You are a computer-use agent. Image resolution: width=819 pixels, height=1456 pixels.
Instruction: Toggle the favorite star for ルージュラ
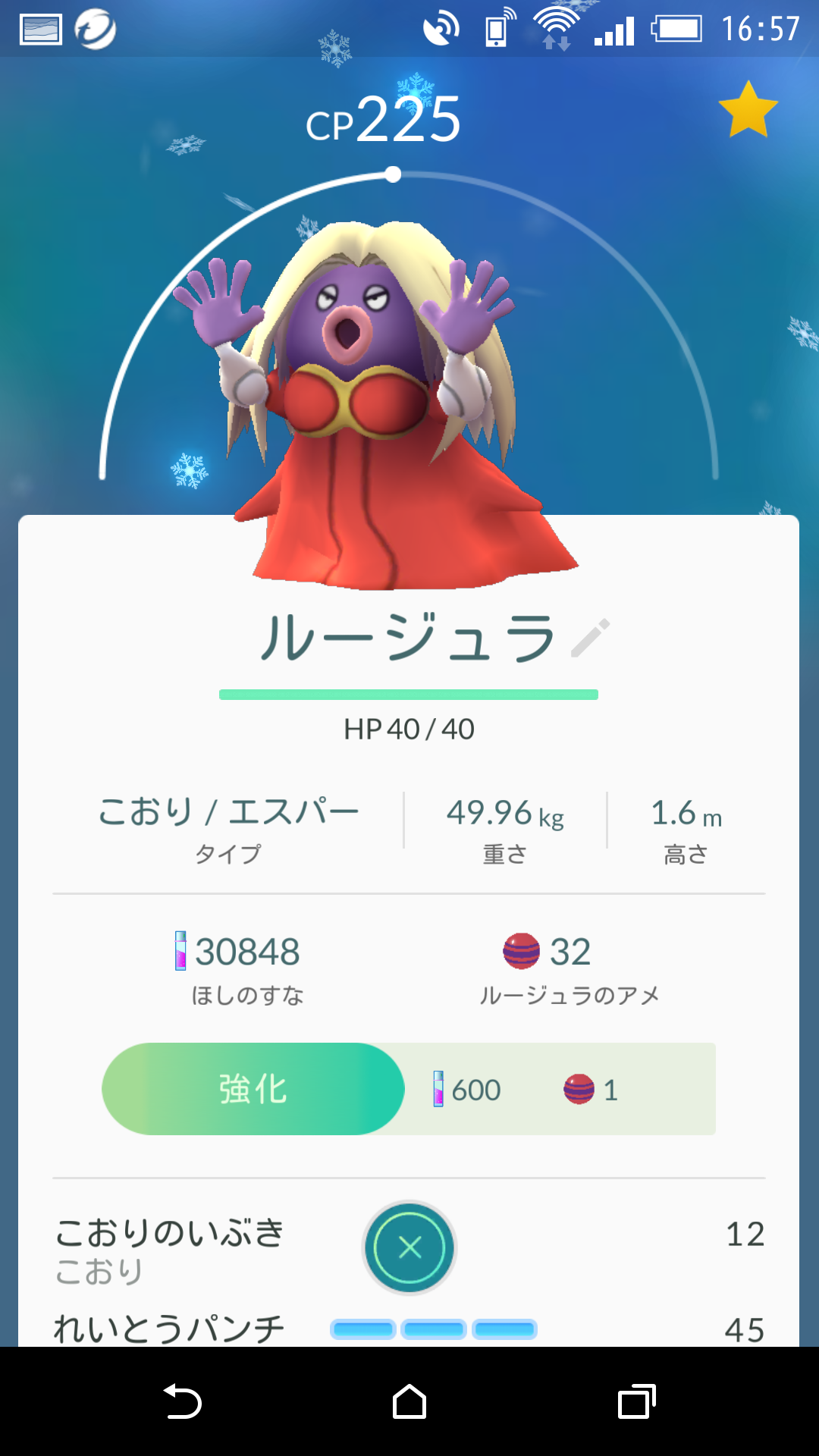(x=748, y=110)
